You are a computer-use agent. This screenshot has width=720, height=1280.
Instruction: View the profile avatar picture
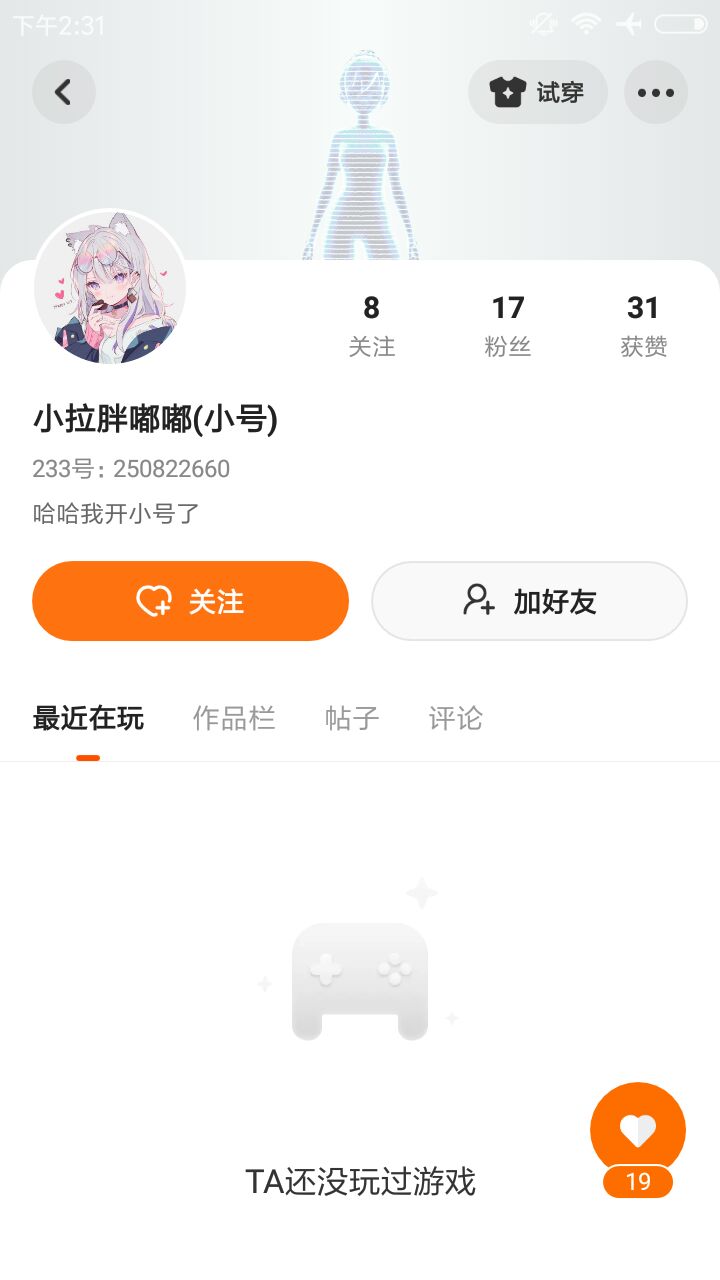click(x=110, y=288)
